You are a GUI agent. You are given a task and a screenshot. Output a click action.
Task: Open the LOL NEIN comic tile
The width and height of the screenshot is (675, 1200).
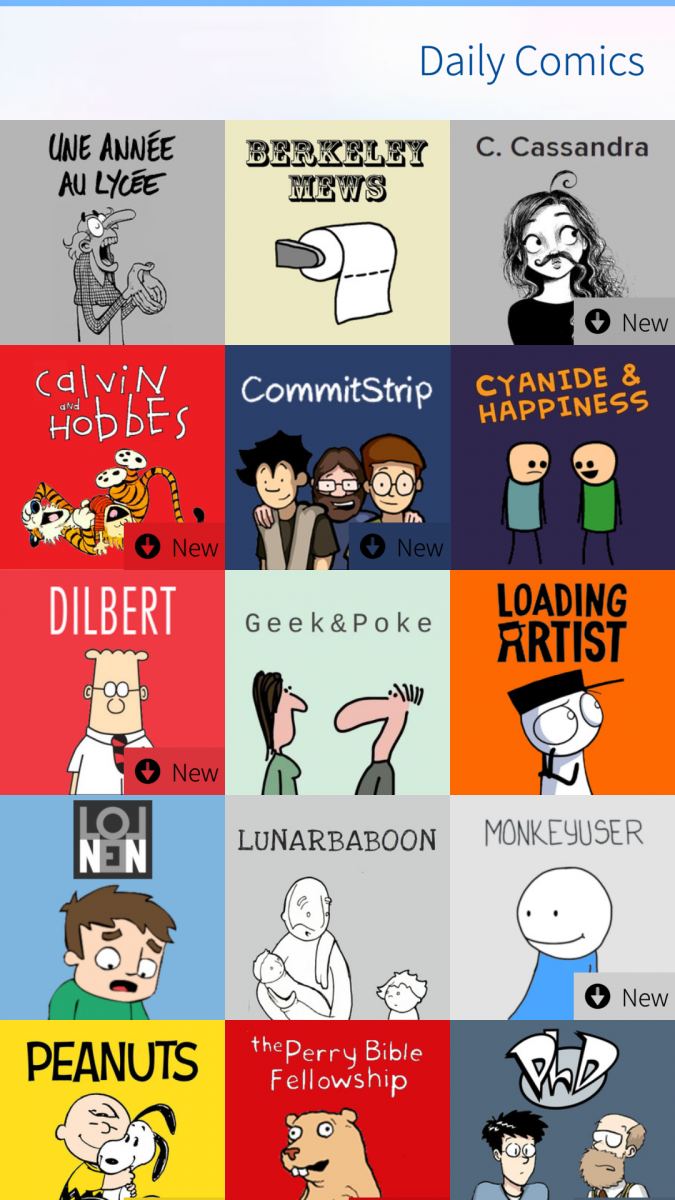click(112, 907)
